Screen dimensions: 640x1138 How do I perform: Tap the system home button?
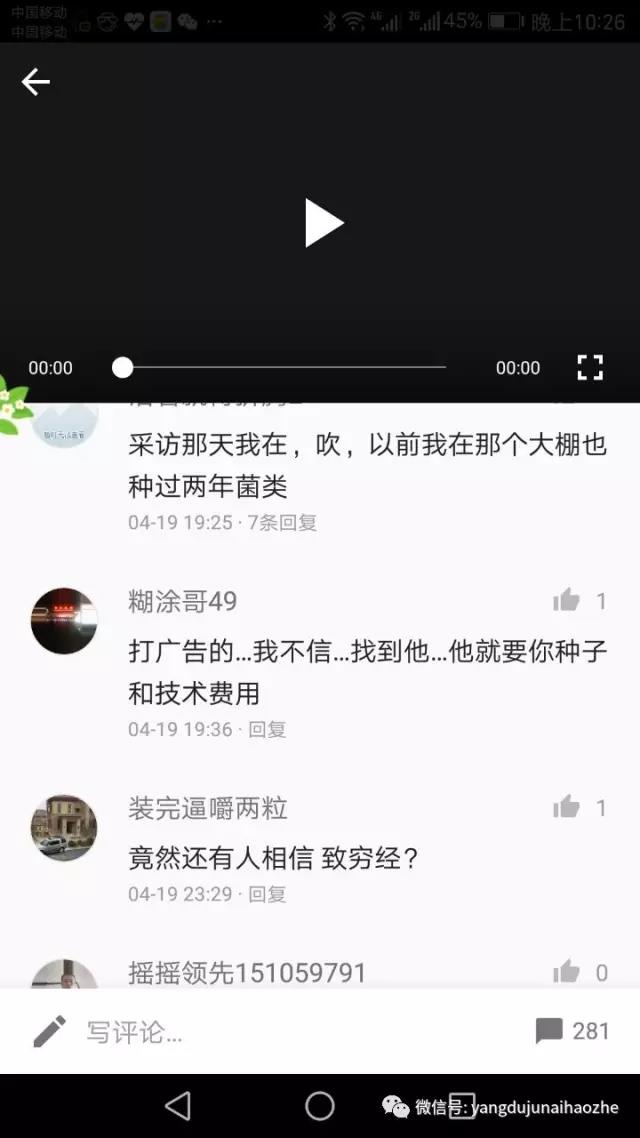point(320,1105)
